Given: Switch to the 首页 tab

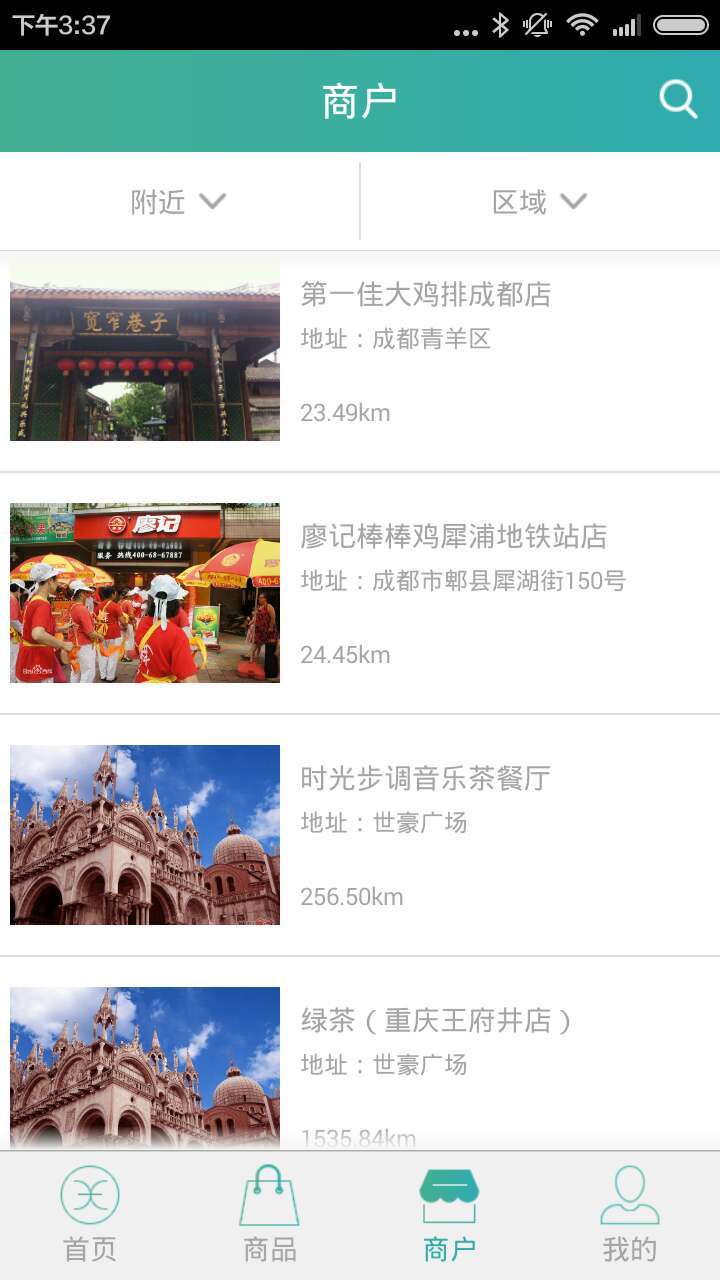Looking at the screenshot, I should click(90, 1215).
